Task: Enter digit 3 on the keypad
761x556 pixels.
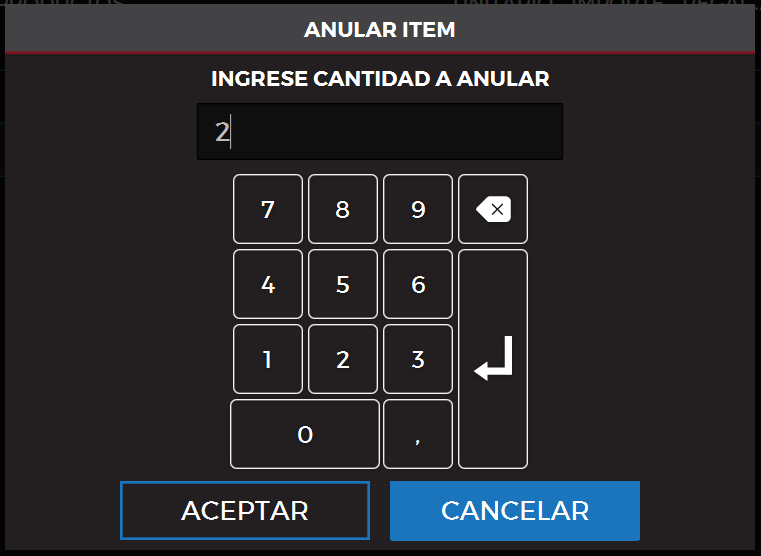Action: (418, 359)
